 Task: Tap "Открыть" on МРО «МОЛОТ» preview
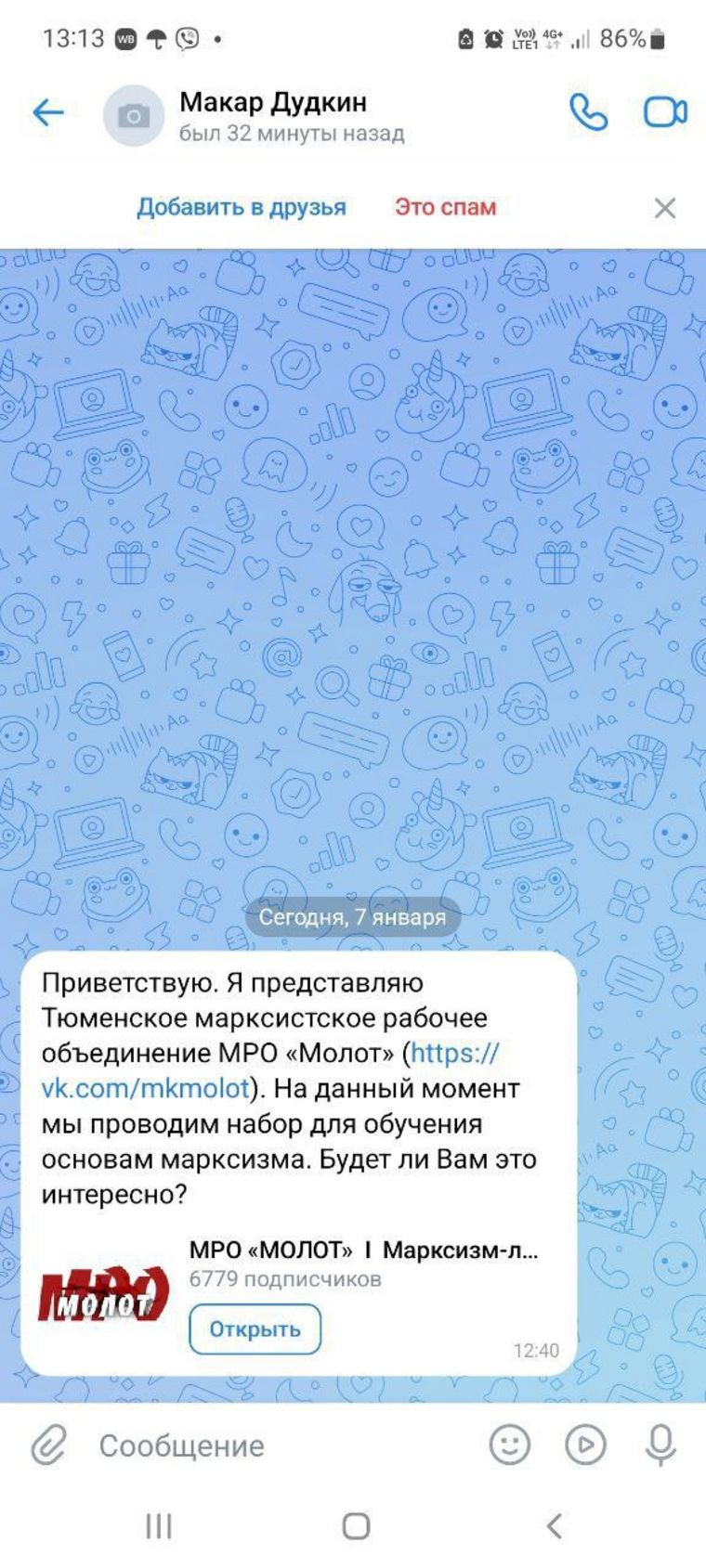click(x=255, y=1328)
